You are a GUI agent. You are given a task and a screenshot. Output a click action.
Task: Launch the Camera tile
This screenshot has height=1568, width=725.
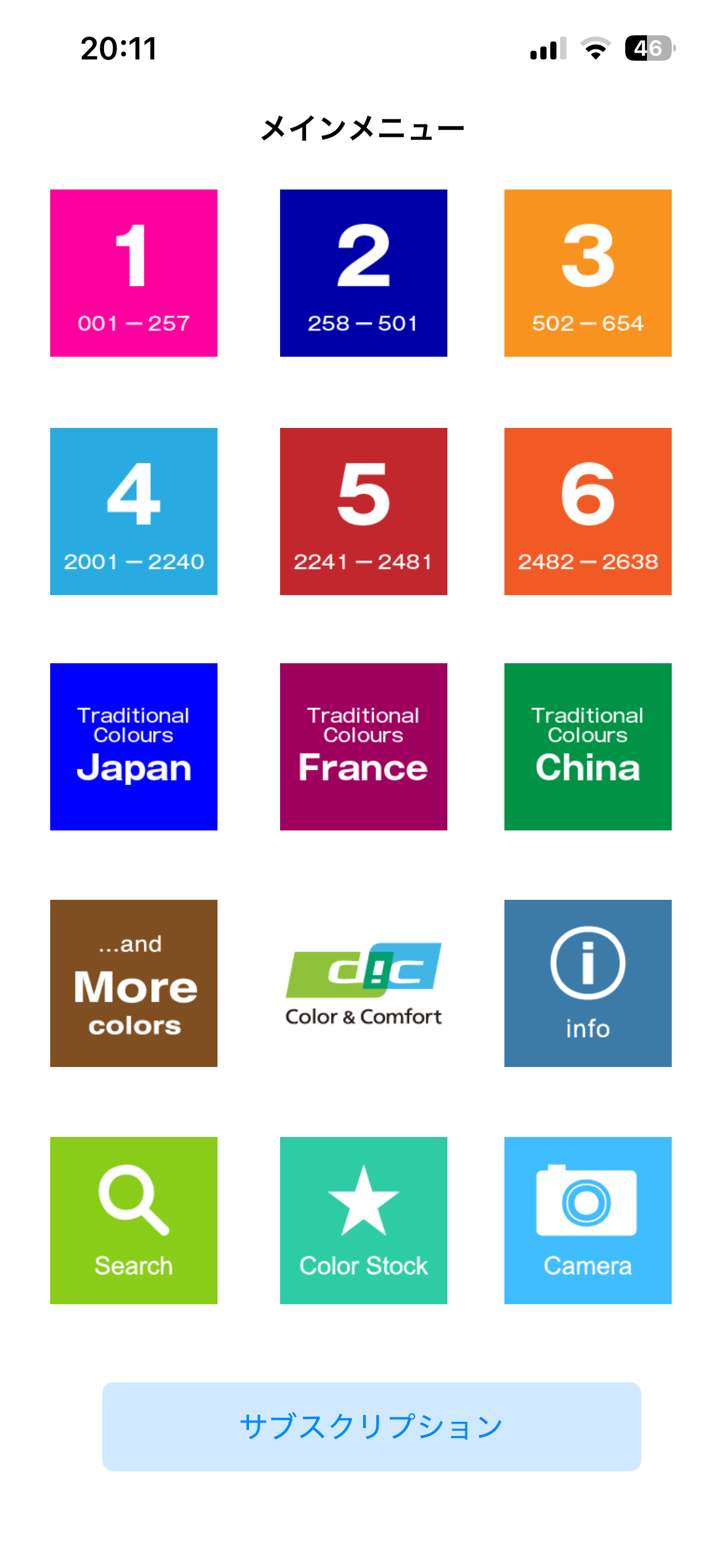coord(587,1221)
